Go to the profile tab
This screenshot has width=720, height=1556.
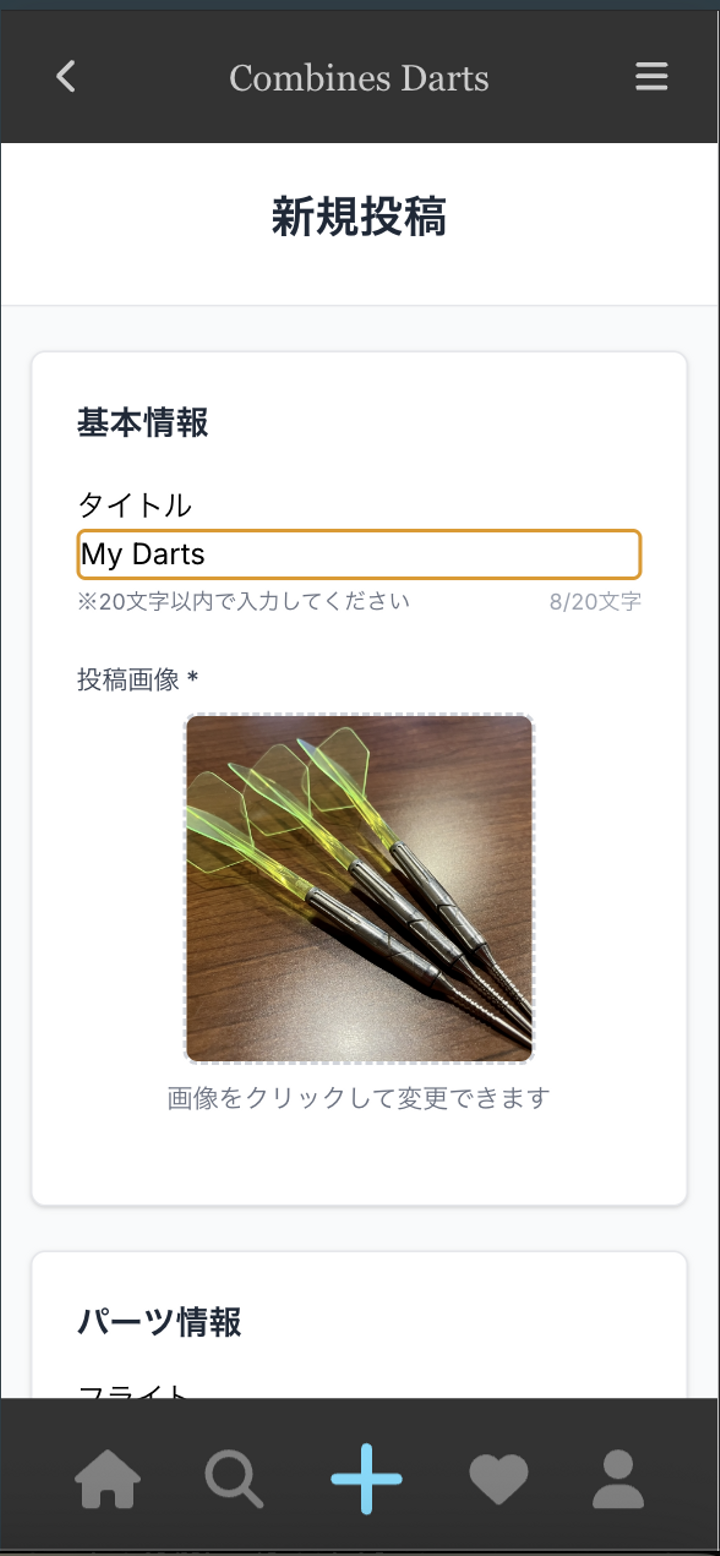pyautogui.click(x=618, y=1479)
